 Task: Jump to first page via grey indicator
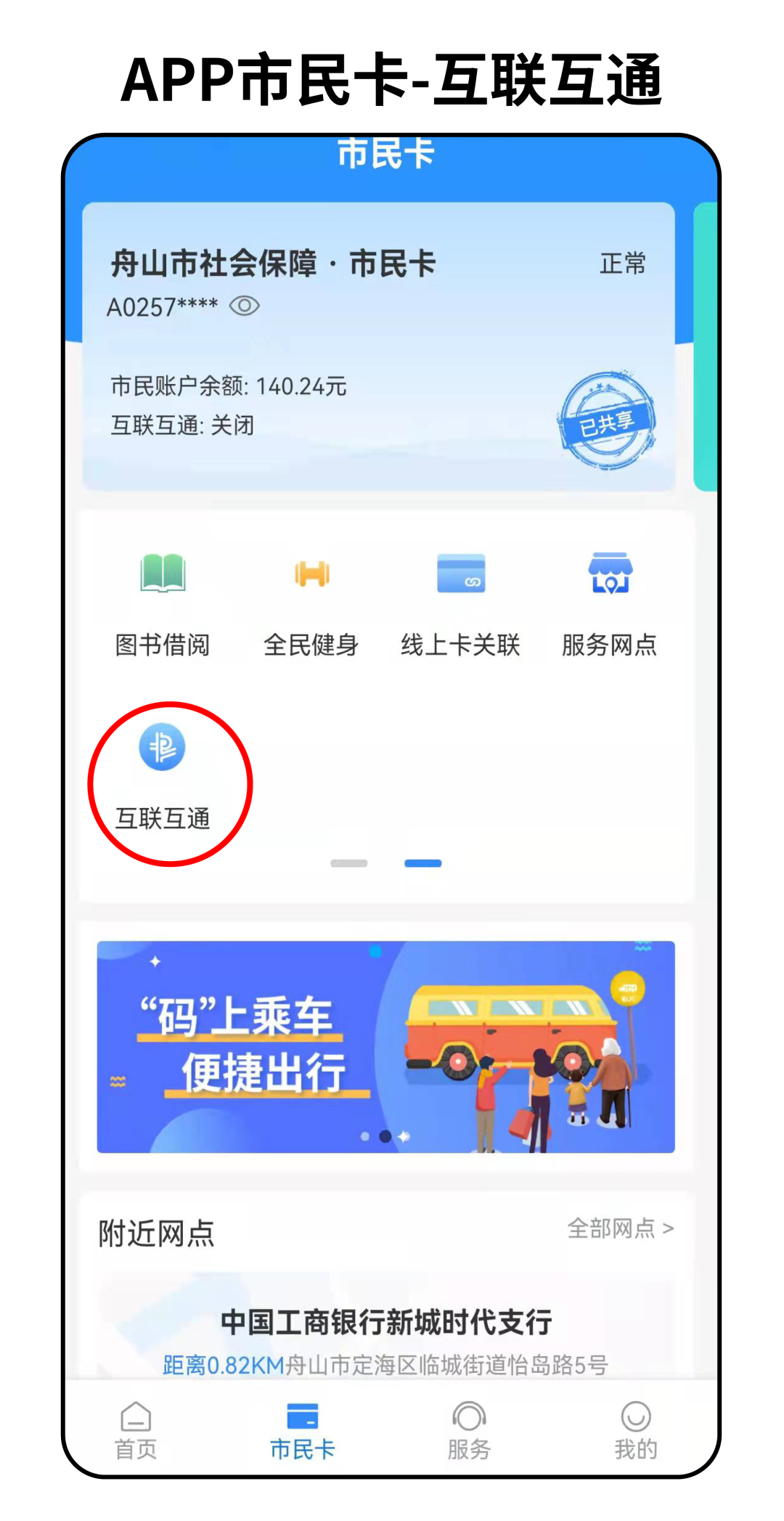(349, 863)
